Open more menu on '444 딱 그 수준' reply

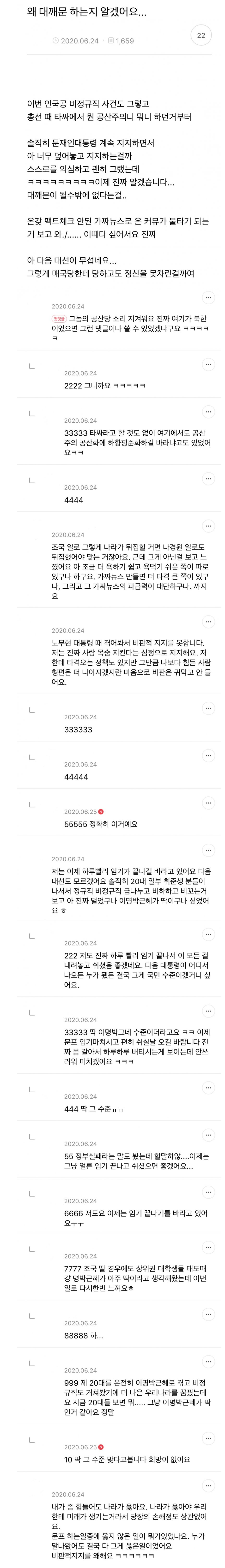click(208, 1088)
